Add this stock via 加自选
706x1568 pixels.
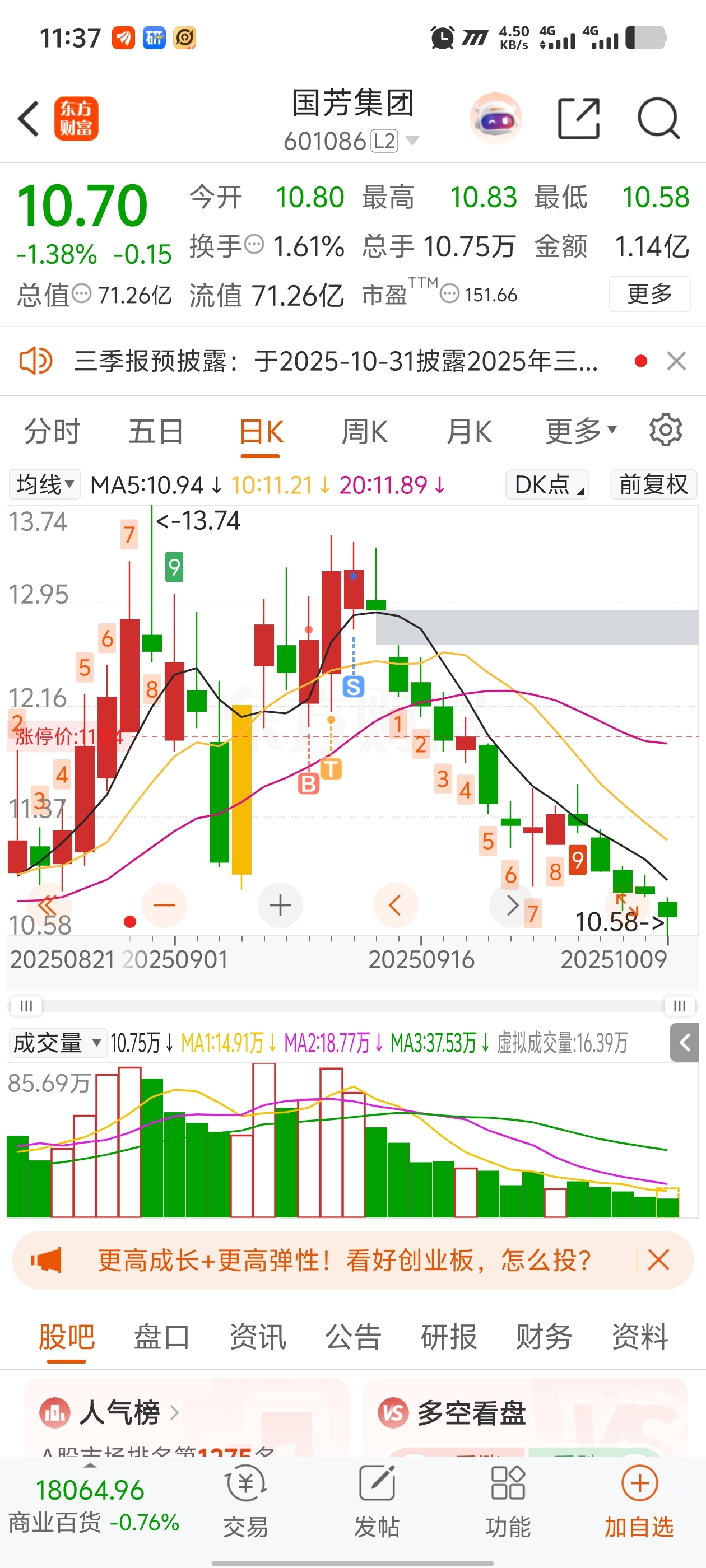[x=639, y=1502]
